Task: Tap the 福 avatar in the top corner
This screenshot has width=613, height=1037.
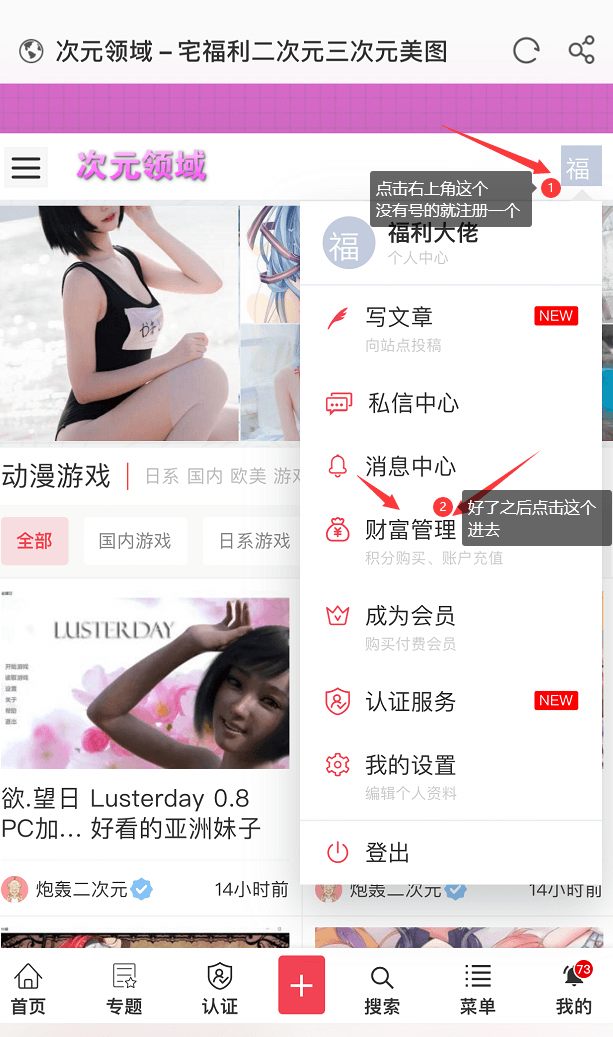Action: [x=581, y=166]
